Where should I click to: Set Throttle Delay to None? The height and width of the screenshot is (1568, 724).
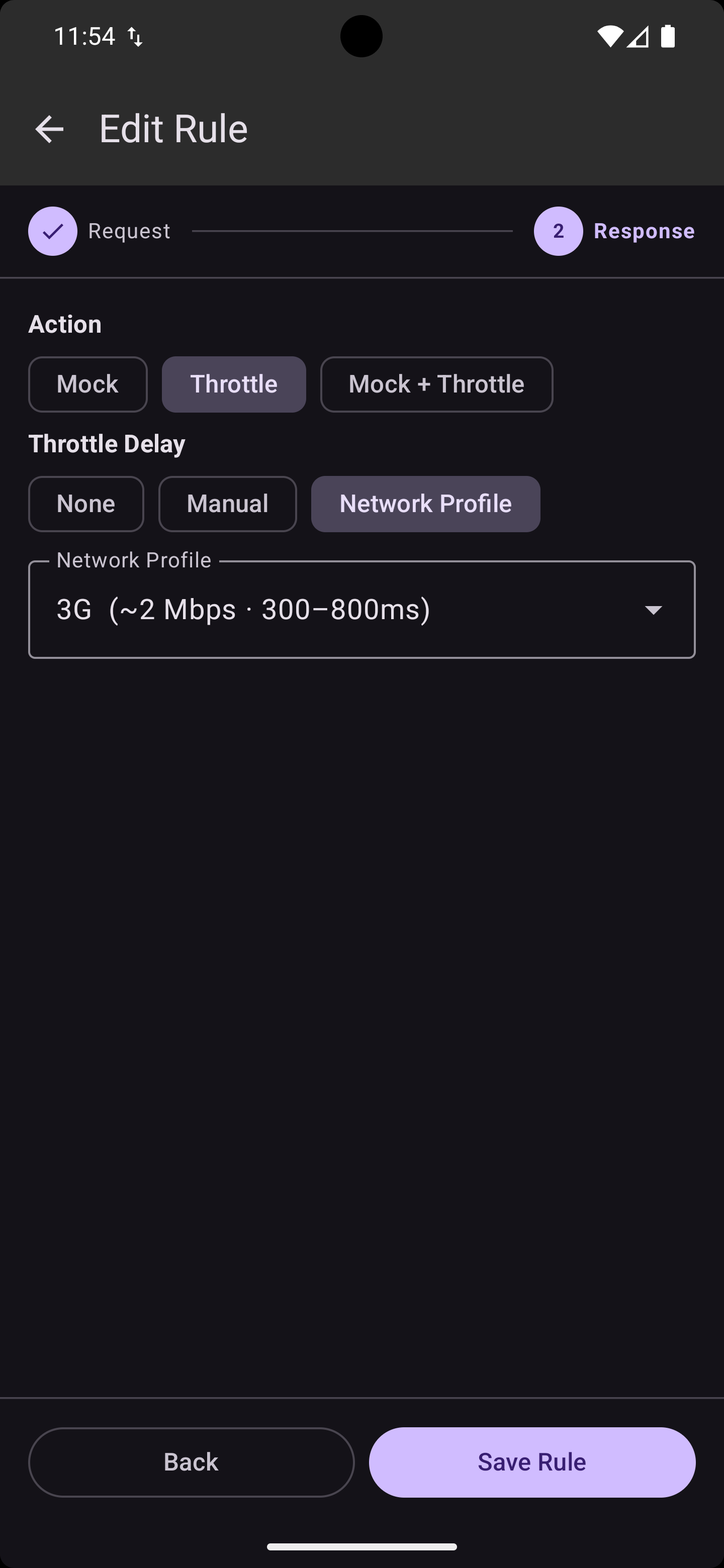point(86,504)
